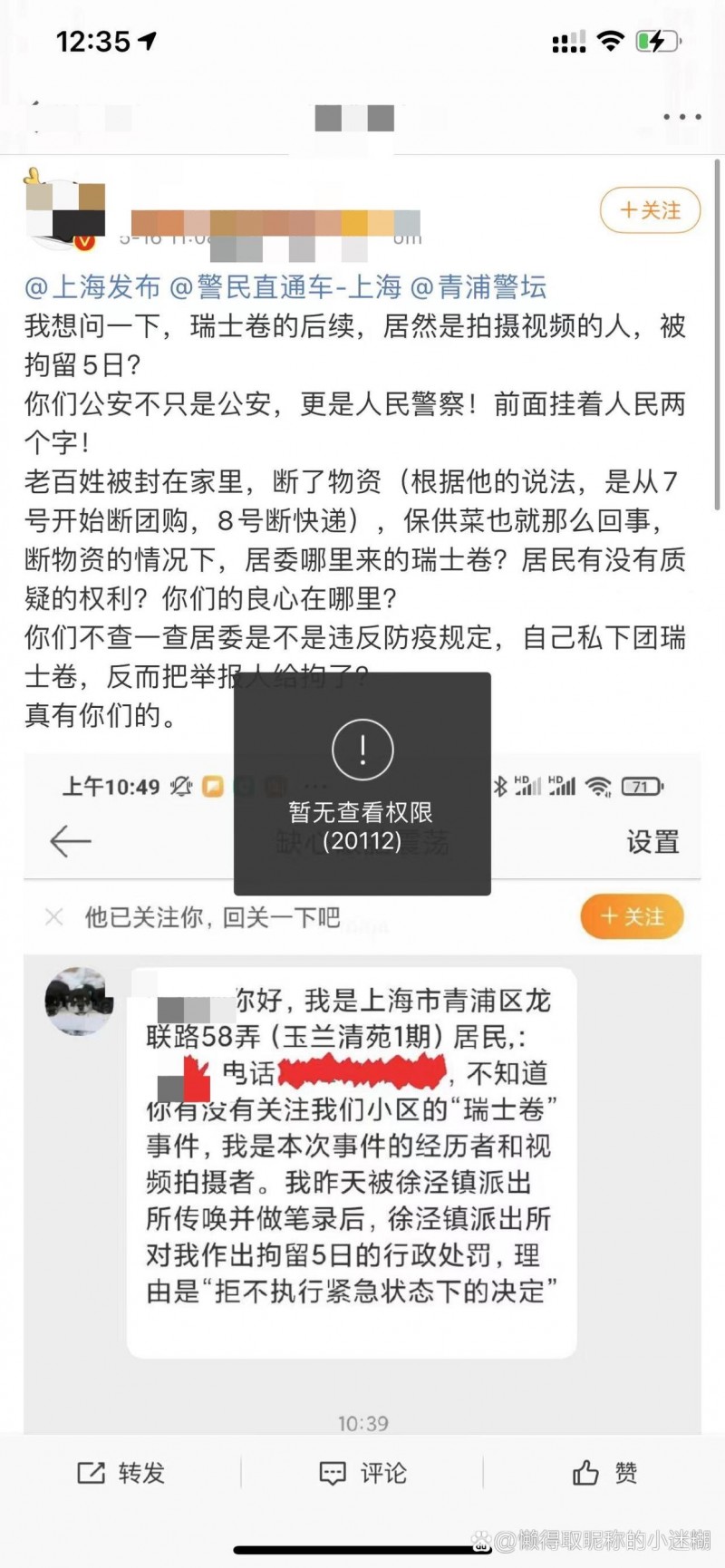Open the author's profile avatar
The width and height of the screenshot is (725, 1568).
63,214
